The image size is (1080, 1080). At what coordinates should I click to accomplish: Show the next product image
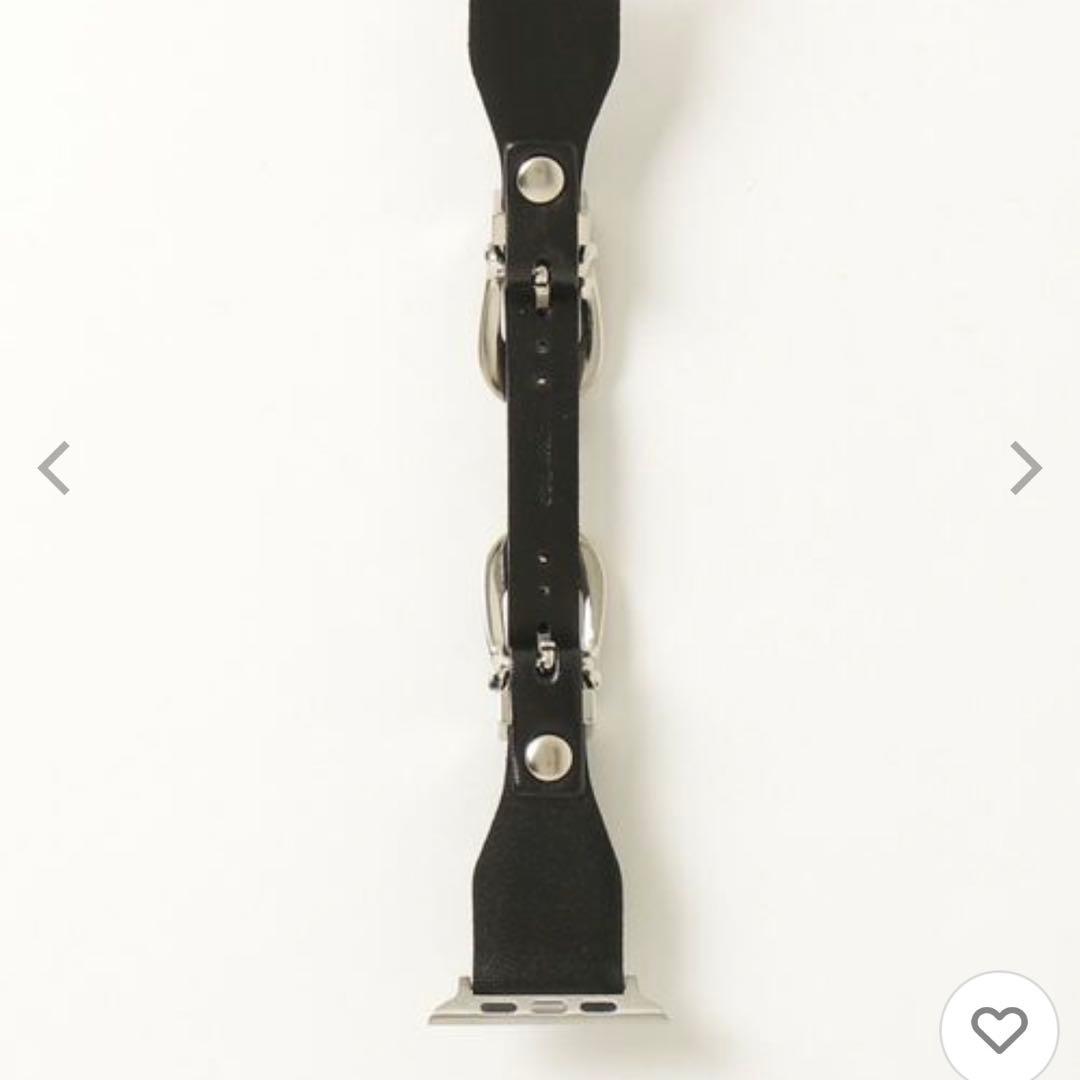[1025, 468]
